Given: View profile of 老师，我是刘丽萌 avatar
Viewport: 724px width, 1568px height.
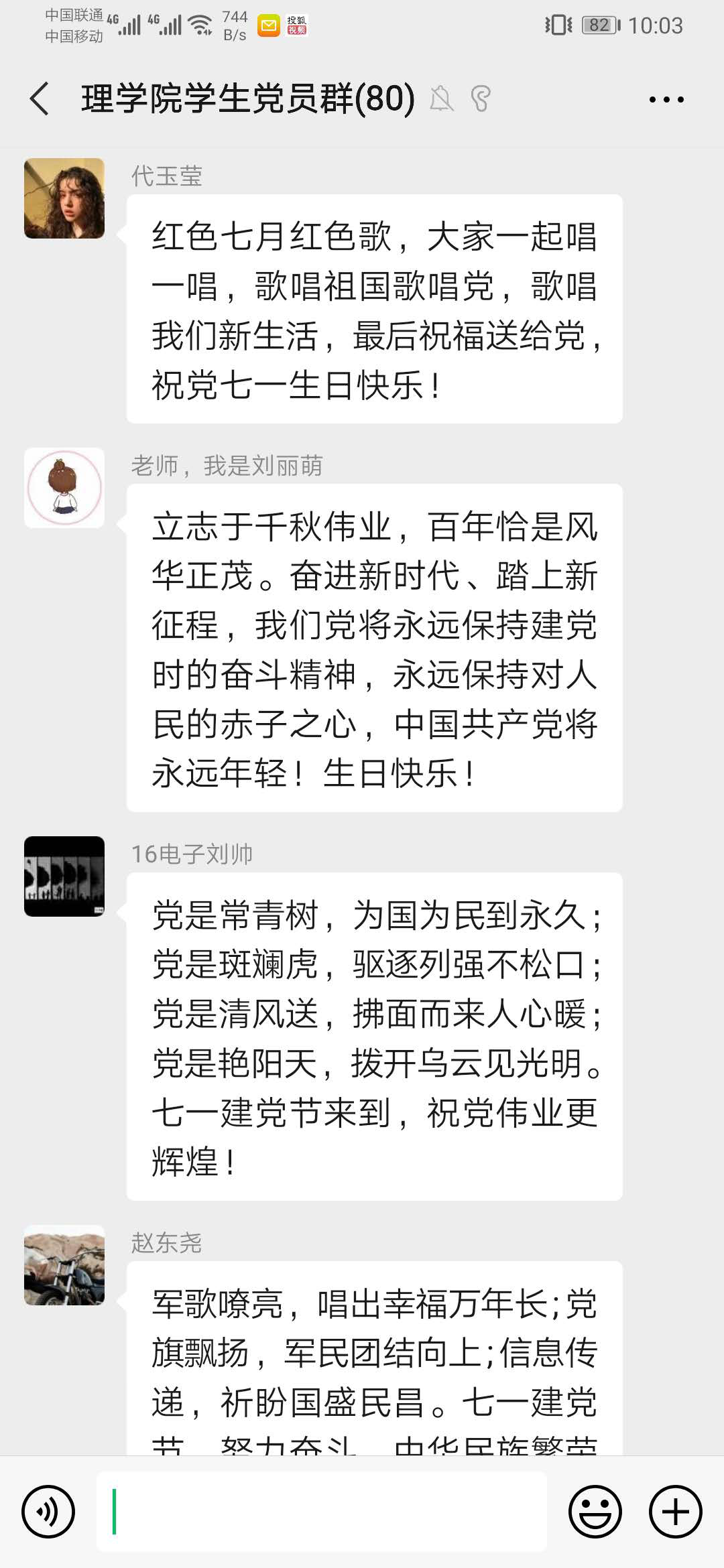Looking at the screenshot, I should 64,488.
